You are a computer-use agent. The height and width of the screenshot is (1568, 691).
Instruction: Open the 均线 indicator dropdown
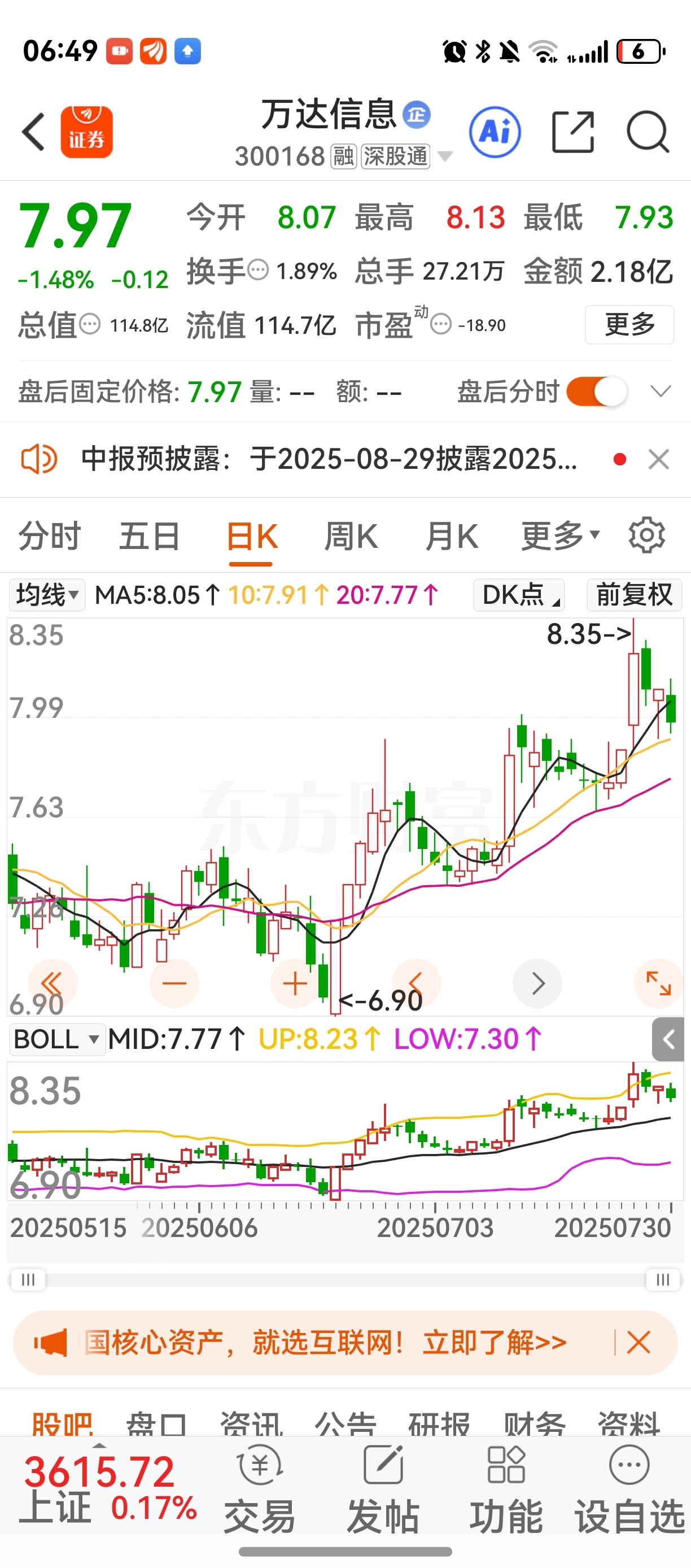click(x=47, y=595)
